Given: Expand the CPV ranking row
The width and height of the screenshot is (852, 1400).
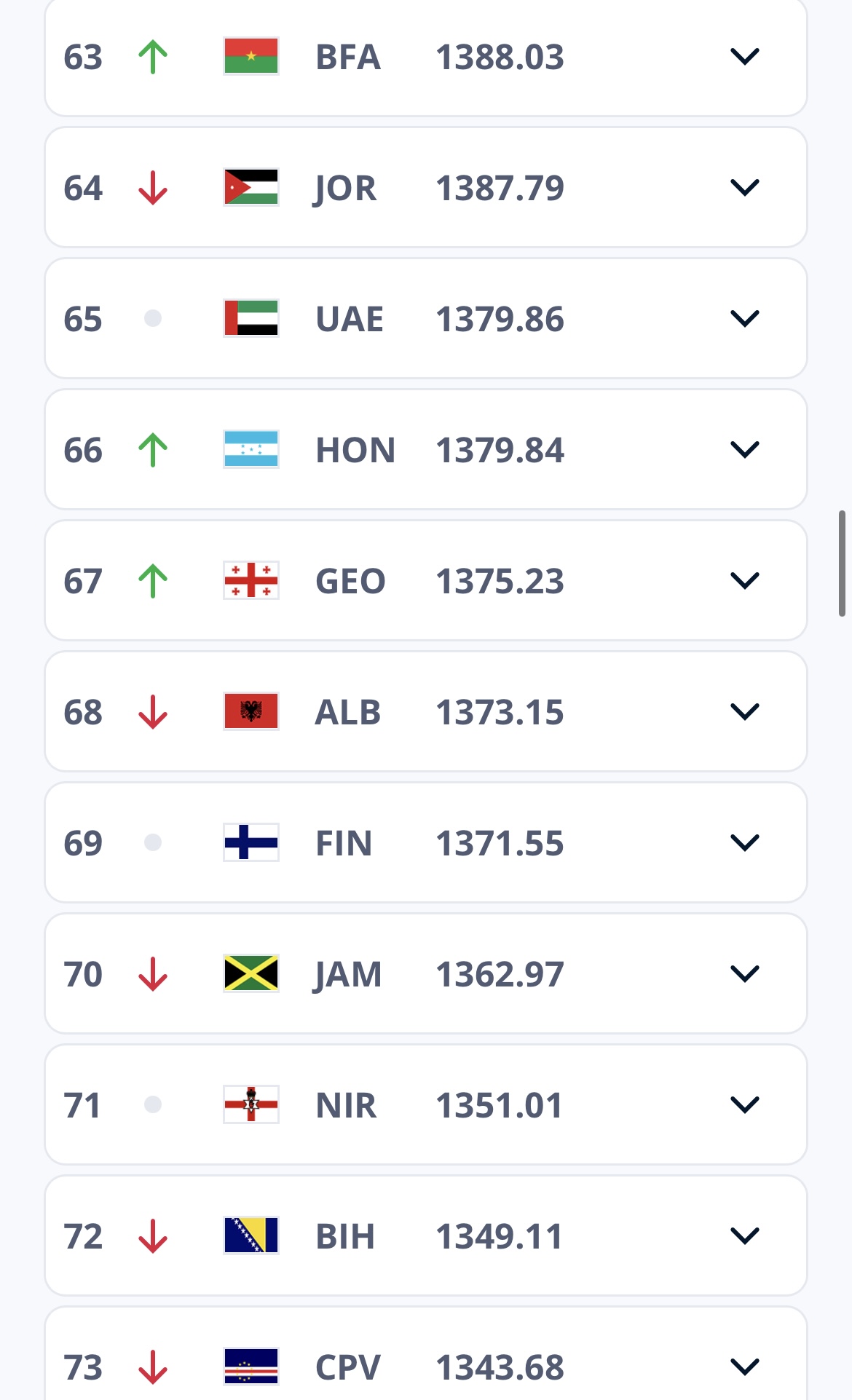Looking at the screenshot, I should (744, 1367).
